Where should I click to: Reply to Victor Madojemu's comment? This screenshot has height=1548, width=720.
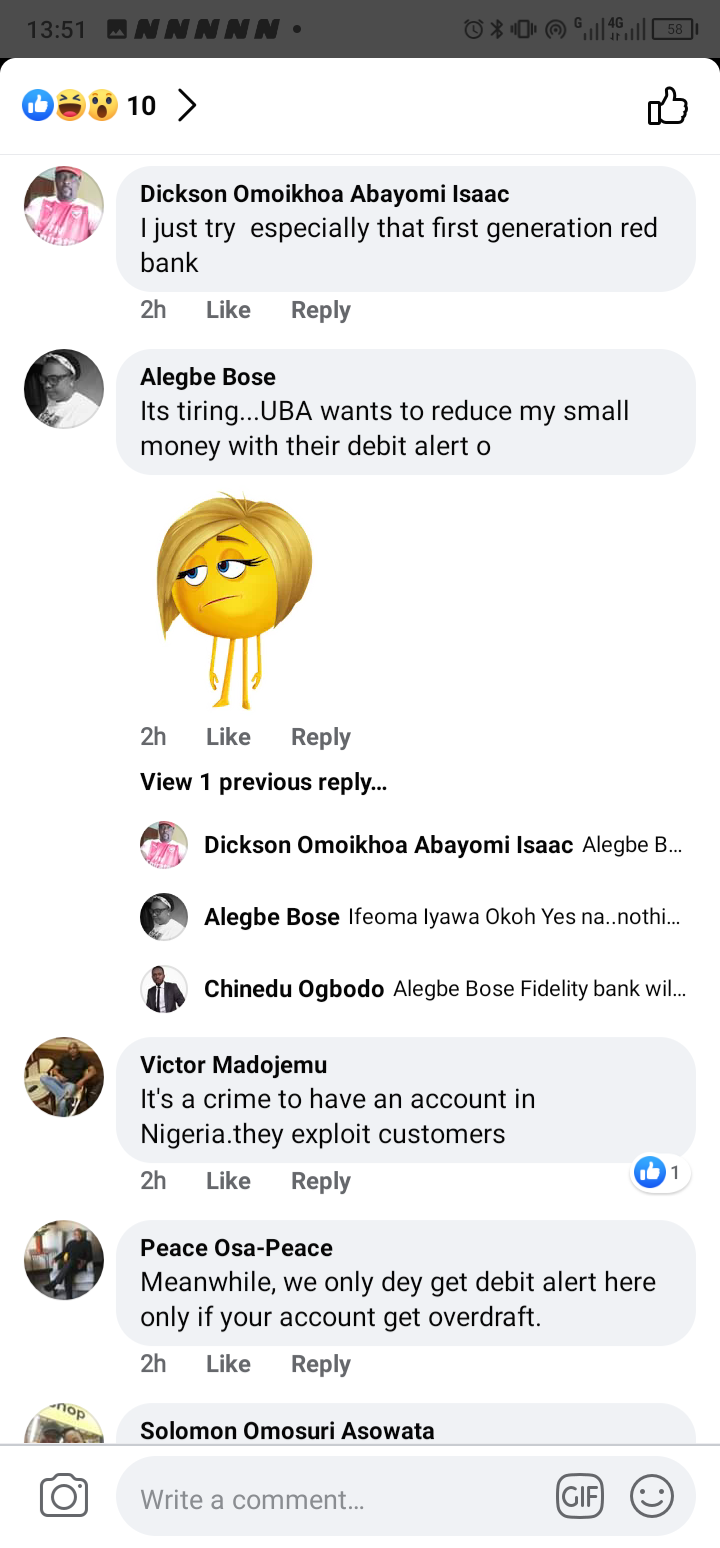click(x=320, y=1181)
